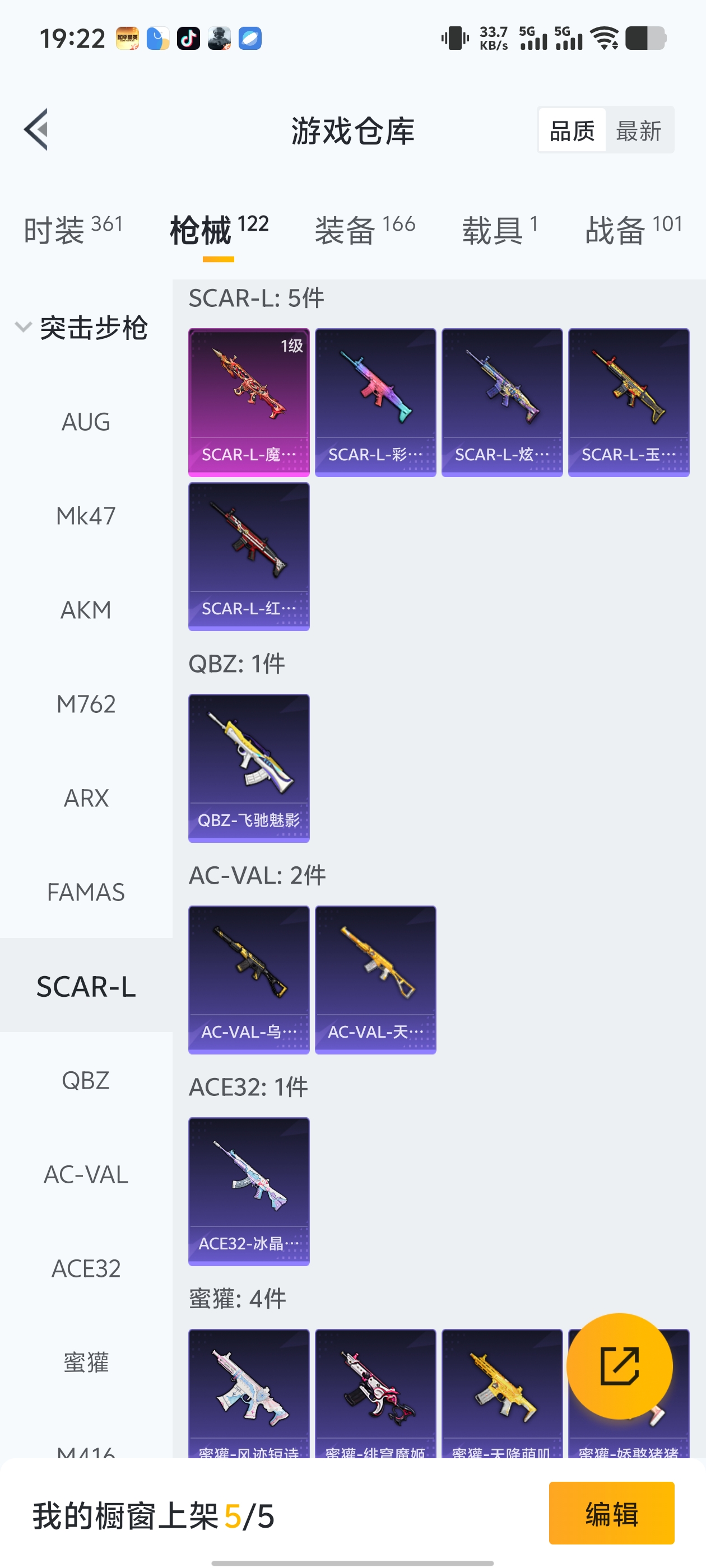Sort items by 最新
This screenshot has width=706, height=1568.
pos(638,131)
